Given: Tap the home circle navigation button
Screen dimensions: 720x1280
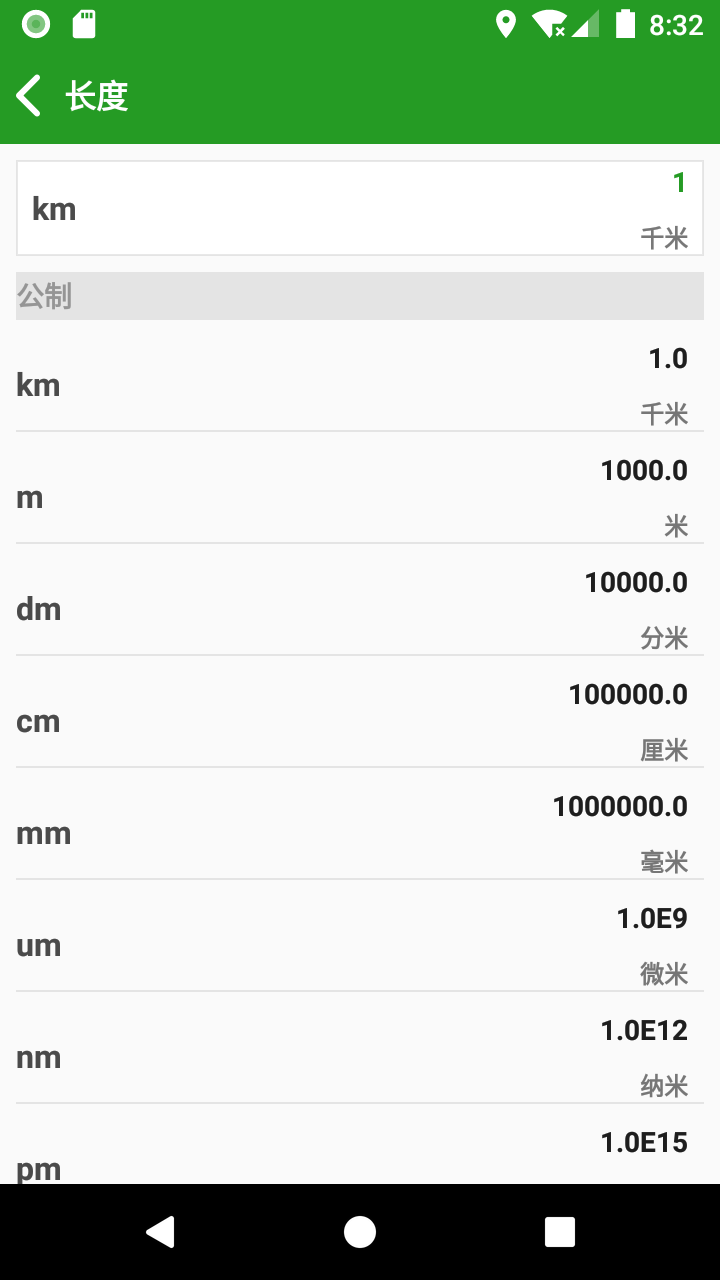Looking at the screenshot, I should click(x=359, y=1231).
